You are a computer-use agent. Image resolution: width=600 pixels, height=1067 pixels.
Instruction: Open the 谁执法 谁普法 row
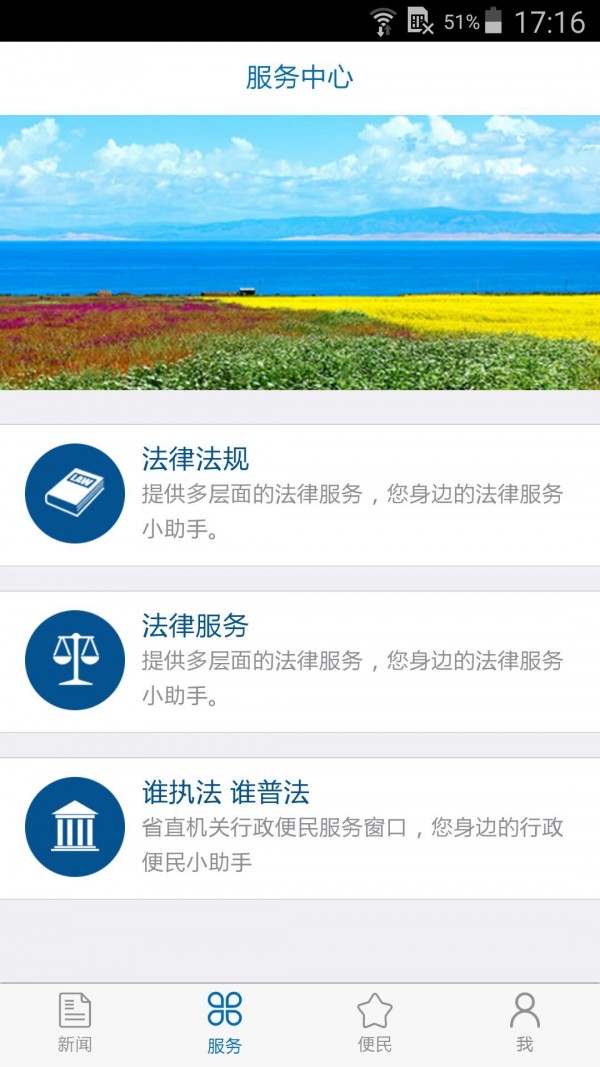300,828
